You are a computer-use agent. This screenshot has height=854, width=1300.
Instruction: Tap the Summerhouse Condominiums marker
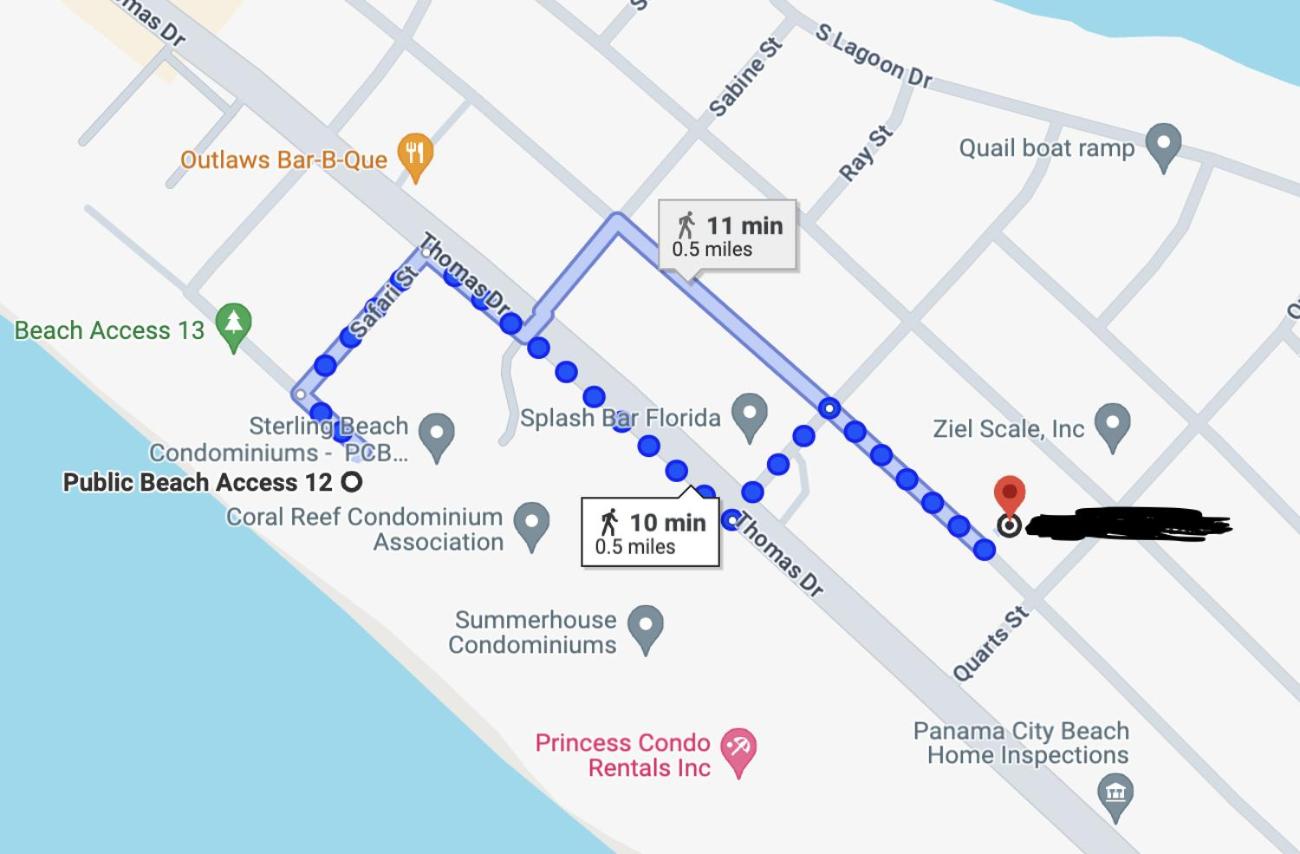point(645,627)
